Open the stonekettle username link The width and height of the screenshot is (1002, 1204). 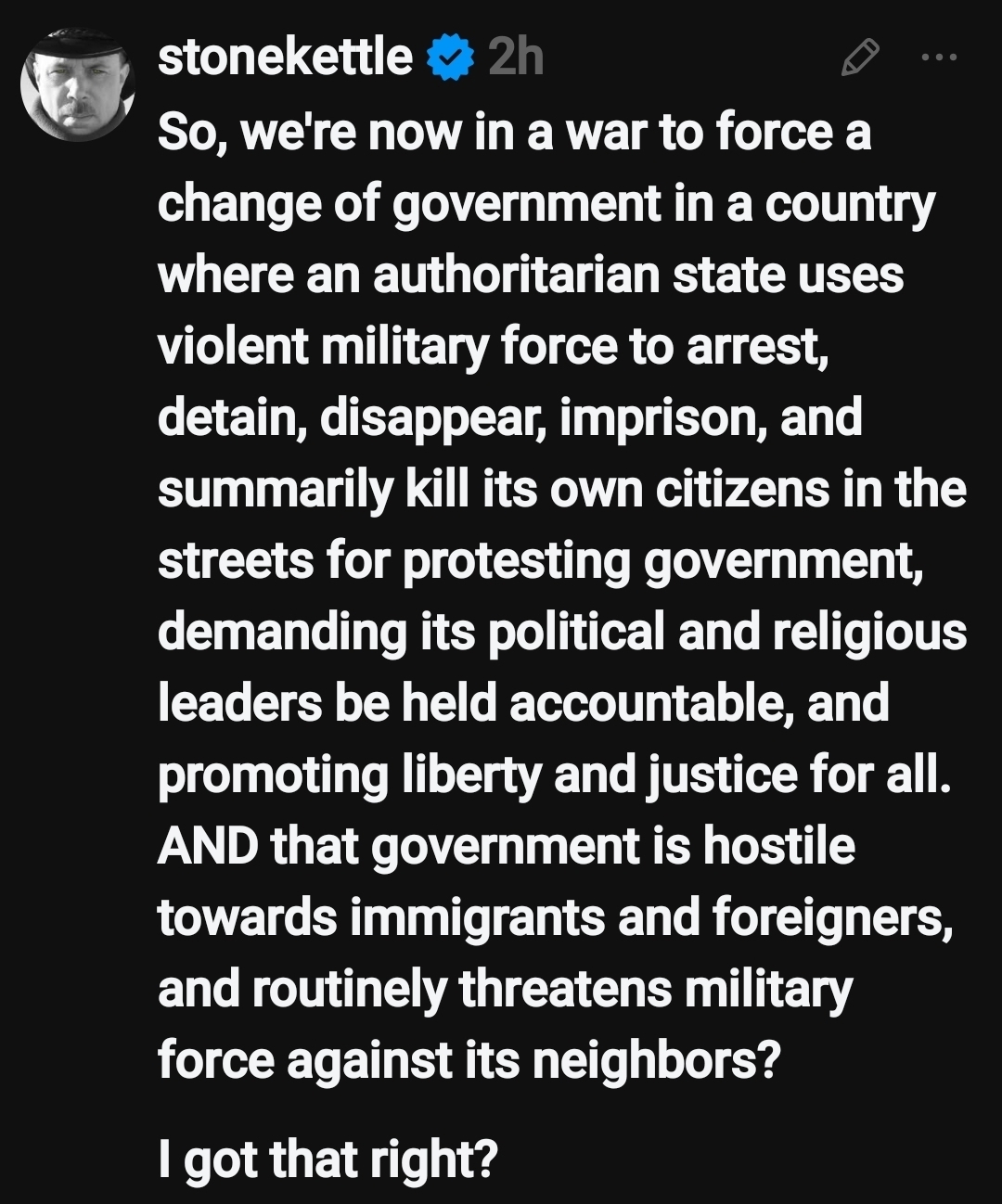coord(285,58)
